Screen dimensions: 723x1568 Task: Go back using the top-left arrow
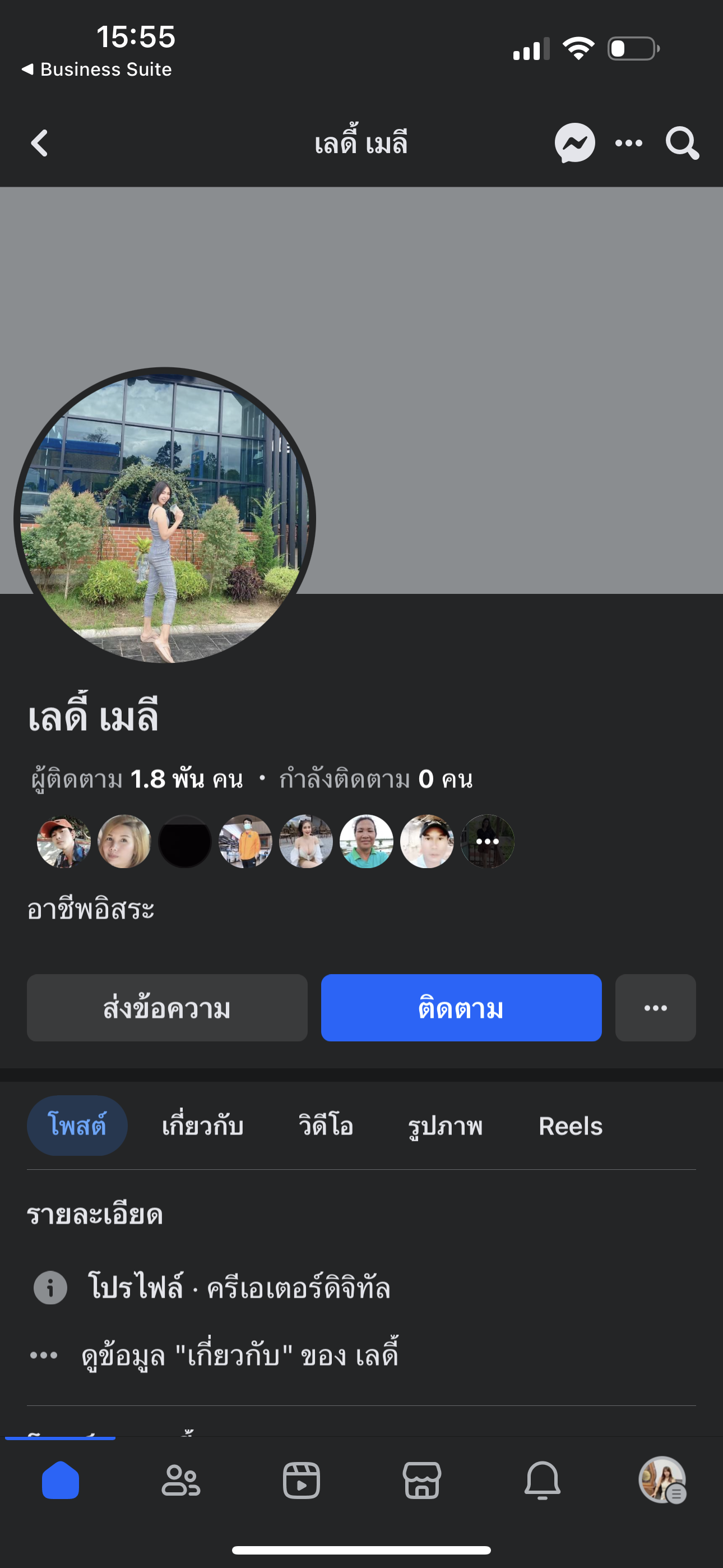pyautogui.click(x=40, y=144)
